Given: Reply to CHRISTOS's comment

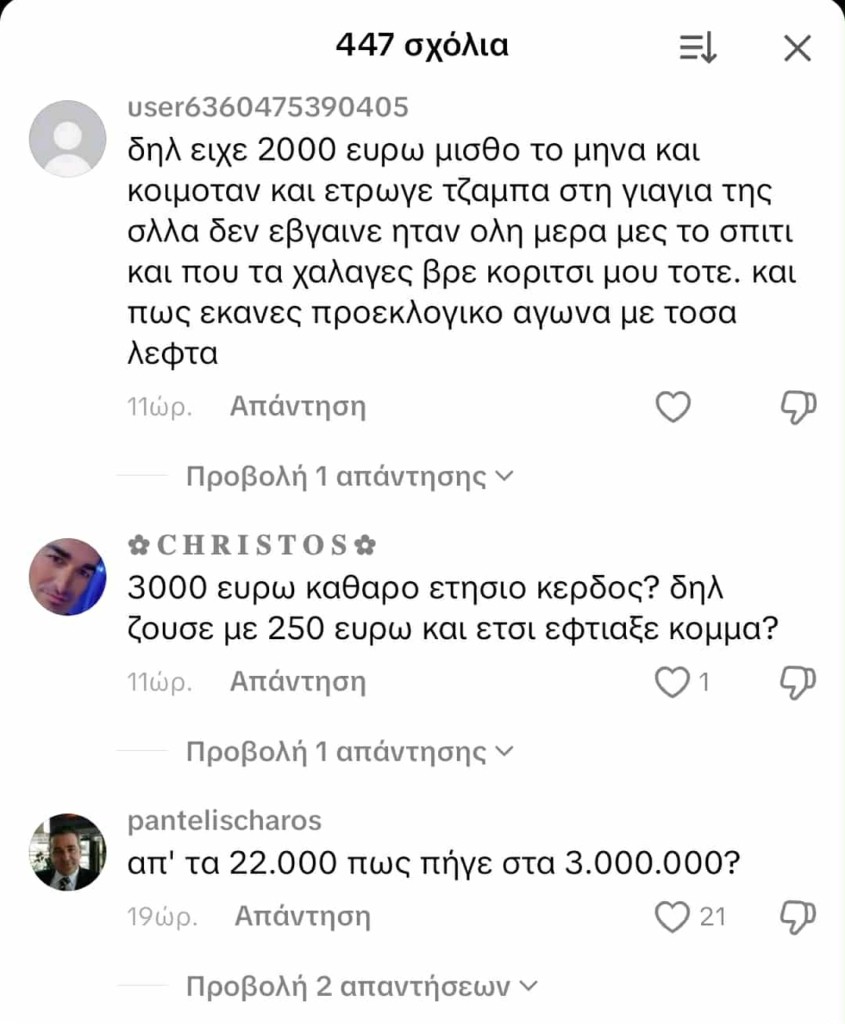Looking at the screenshot, I should [x=298, y=682].
